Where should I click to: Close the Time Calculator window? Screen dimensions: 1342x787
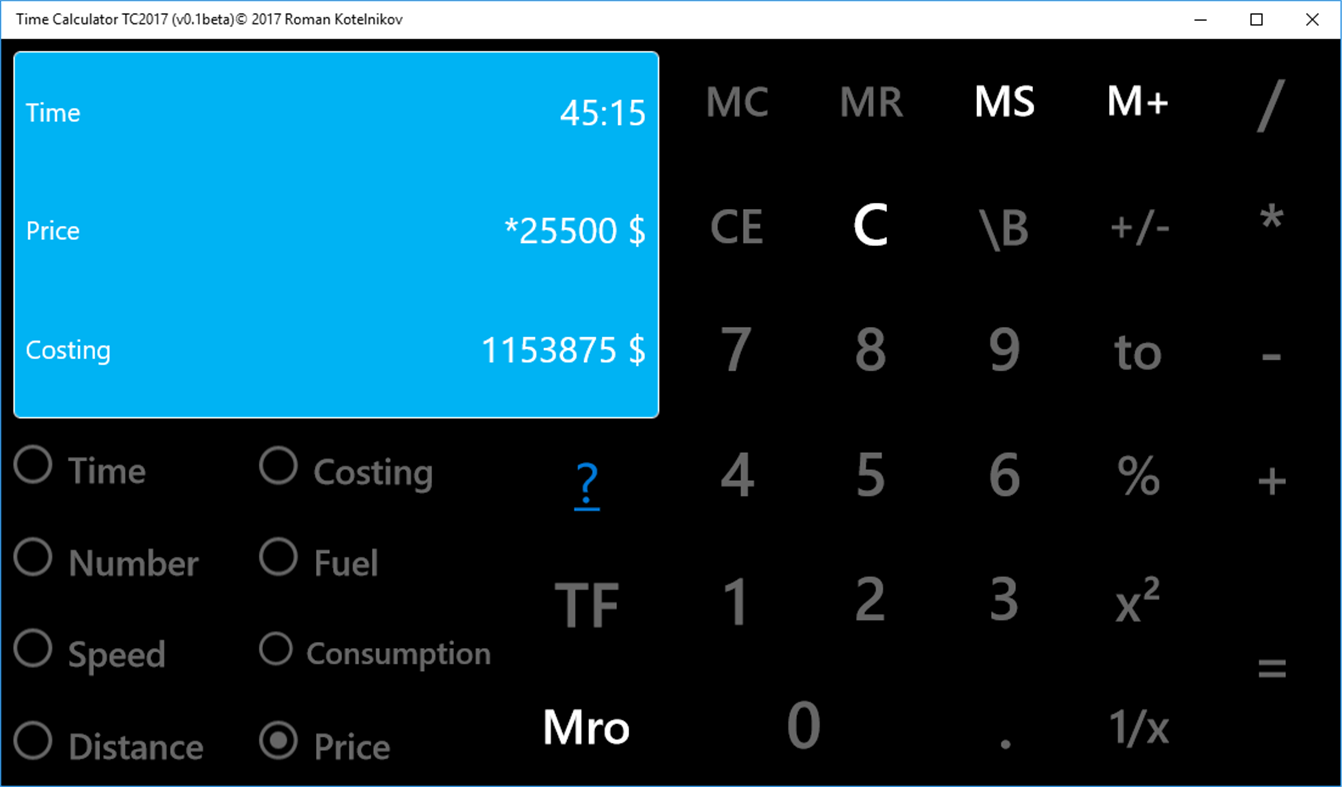coord(1313,19)
